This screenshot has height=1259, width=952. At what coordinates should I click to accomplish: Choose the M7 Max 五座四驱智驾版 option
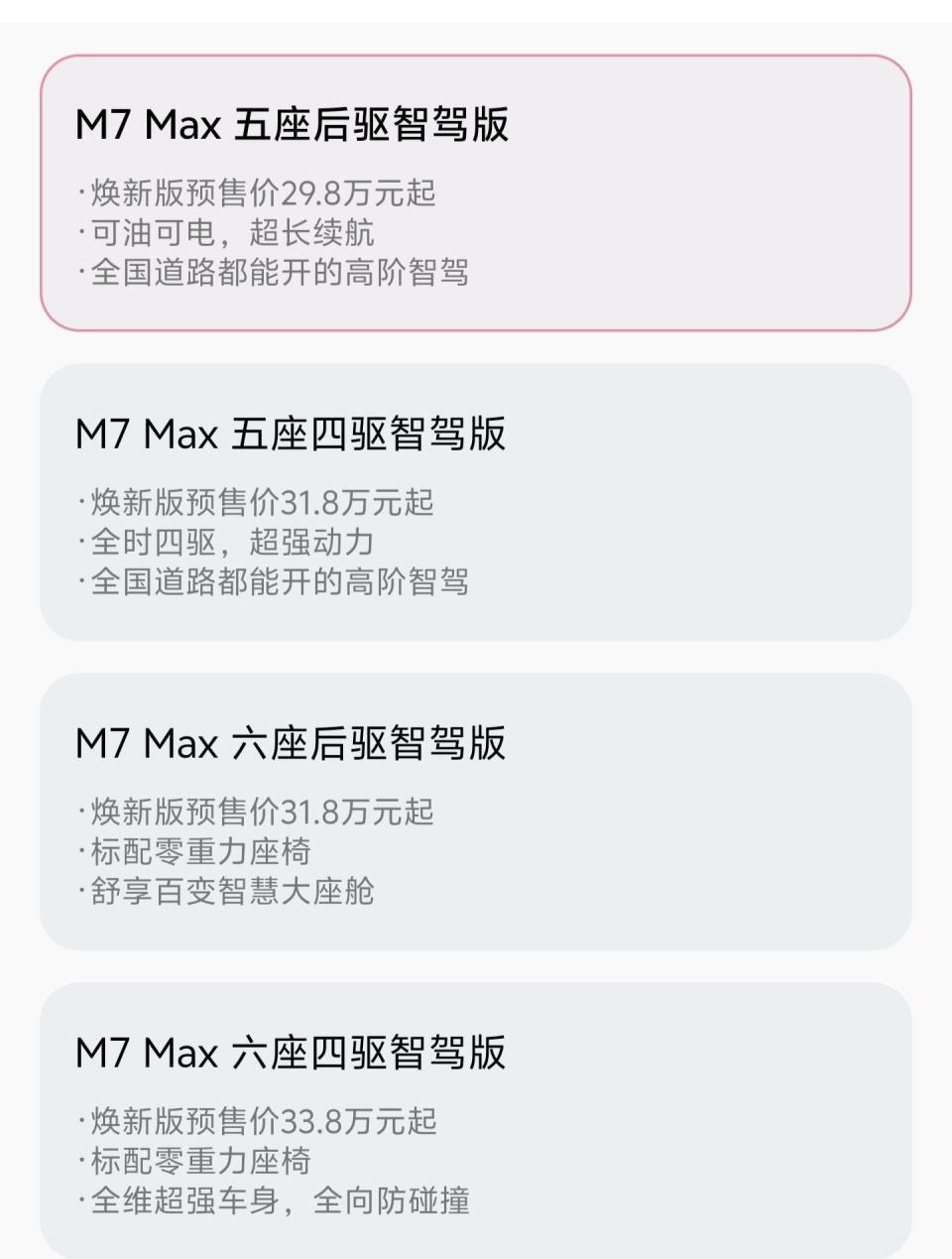click(475, 502)
